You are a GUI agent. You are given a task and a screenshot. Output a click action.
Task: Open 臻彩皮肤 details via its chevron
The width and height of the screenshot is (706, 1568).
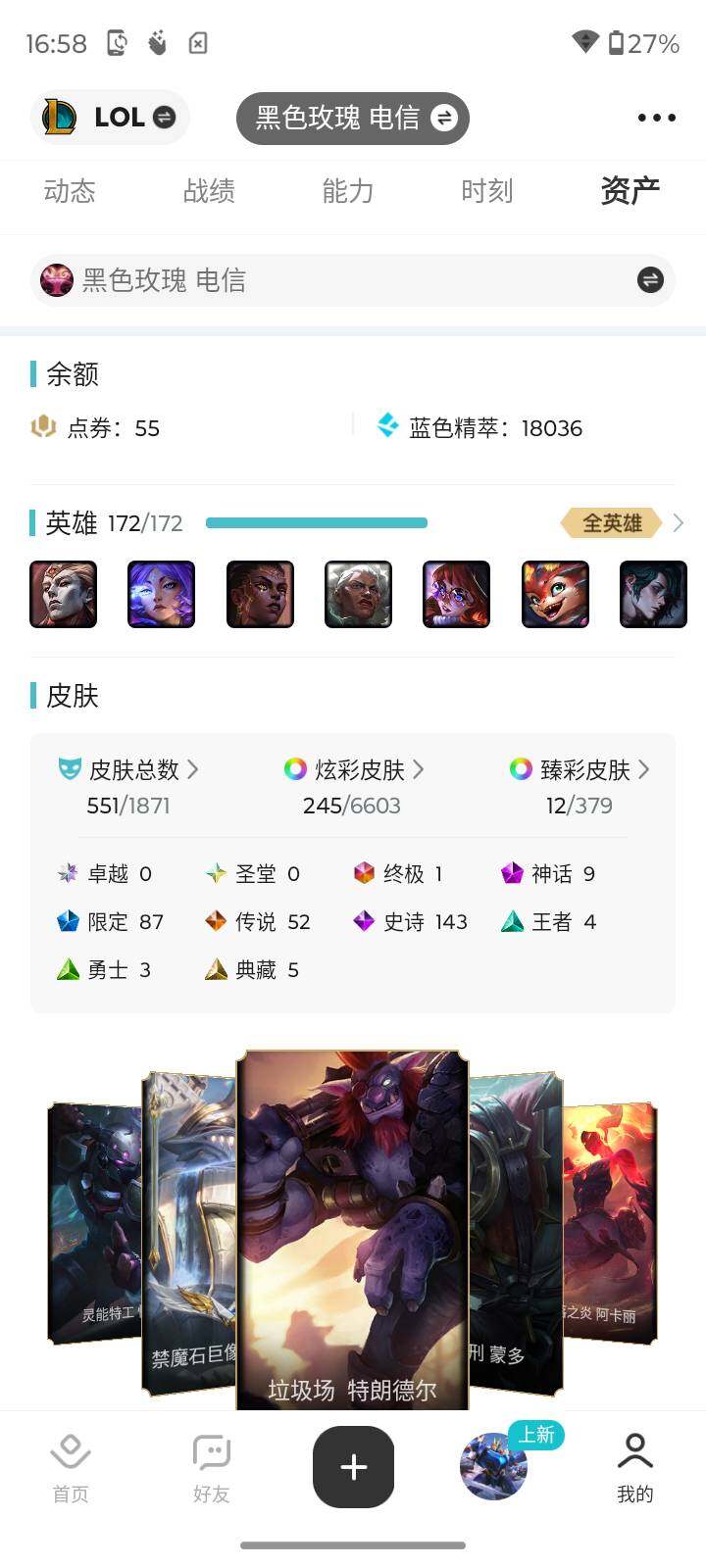pyautogui.click(x=645, y=770)
